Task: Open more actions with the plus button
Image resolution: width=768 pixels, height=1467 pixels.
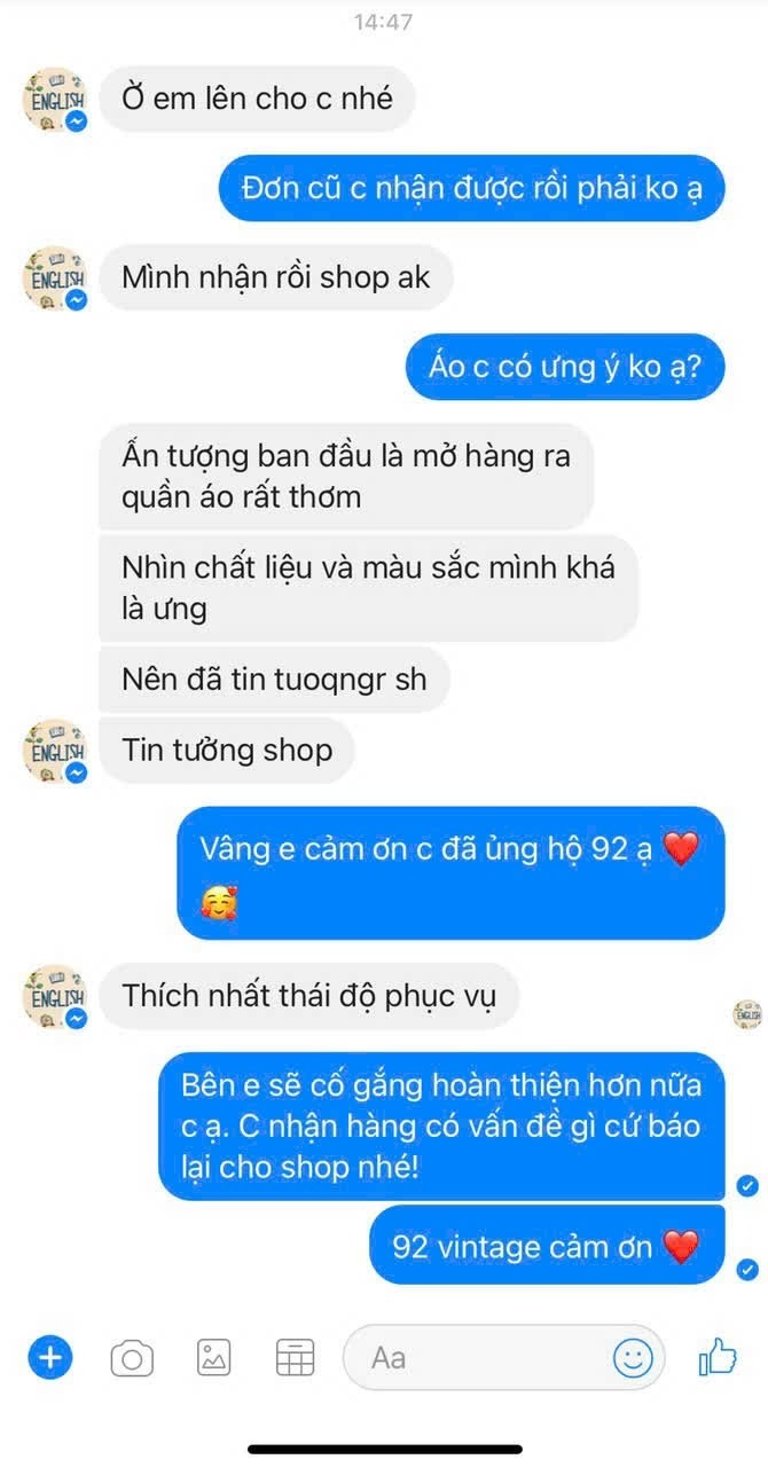Action: coord(51,1357)
